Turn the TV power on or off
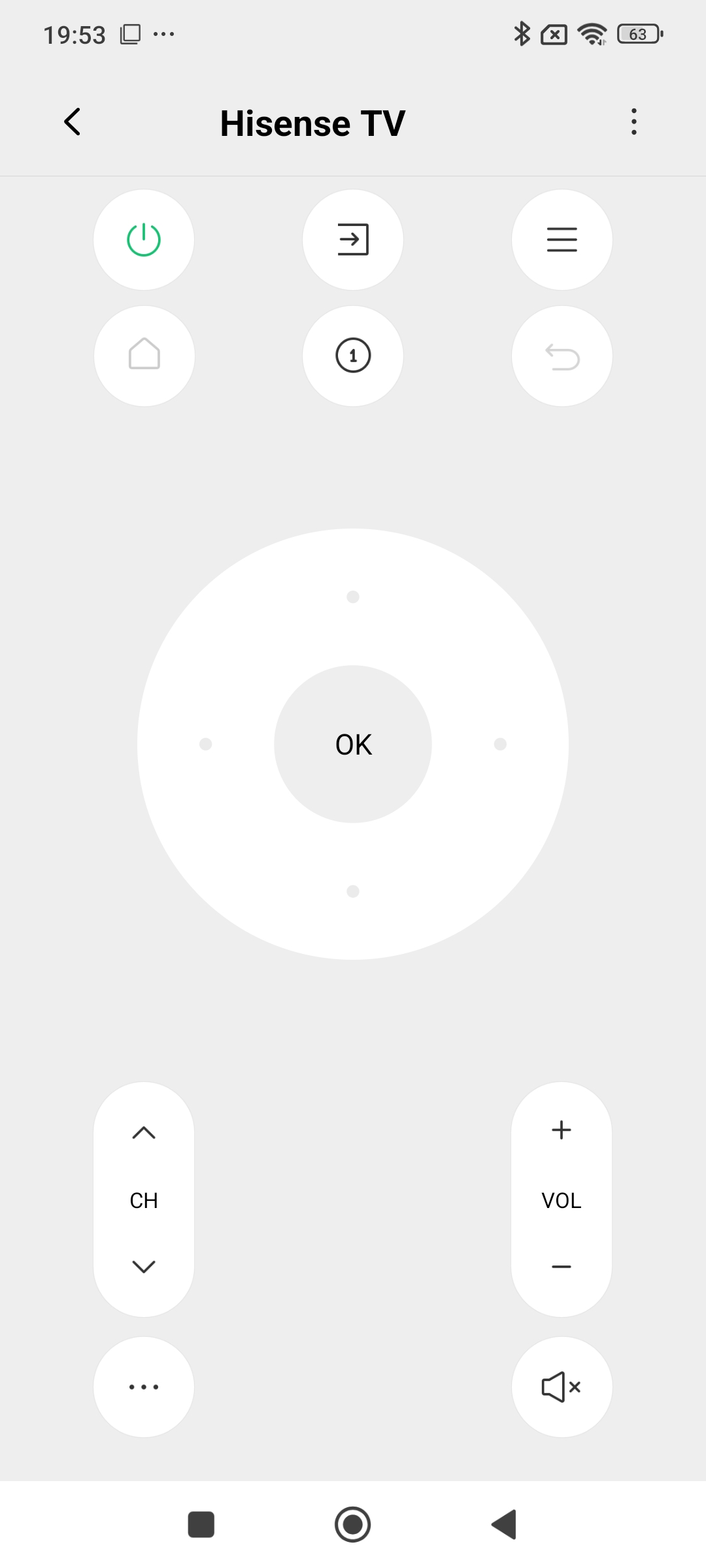The width and height of the screenshot is (706, 1568). click(x=144, y=240)
